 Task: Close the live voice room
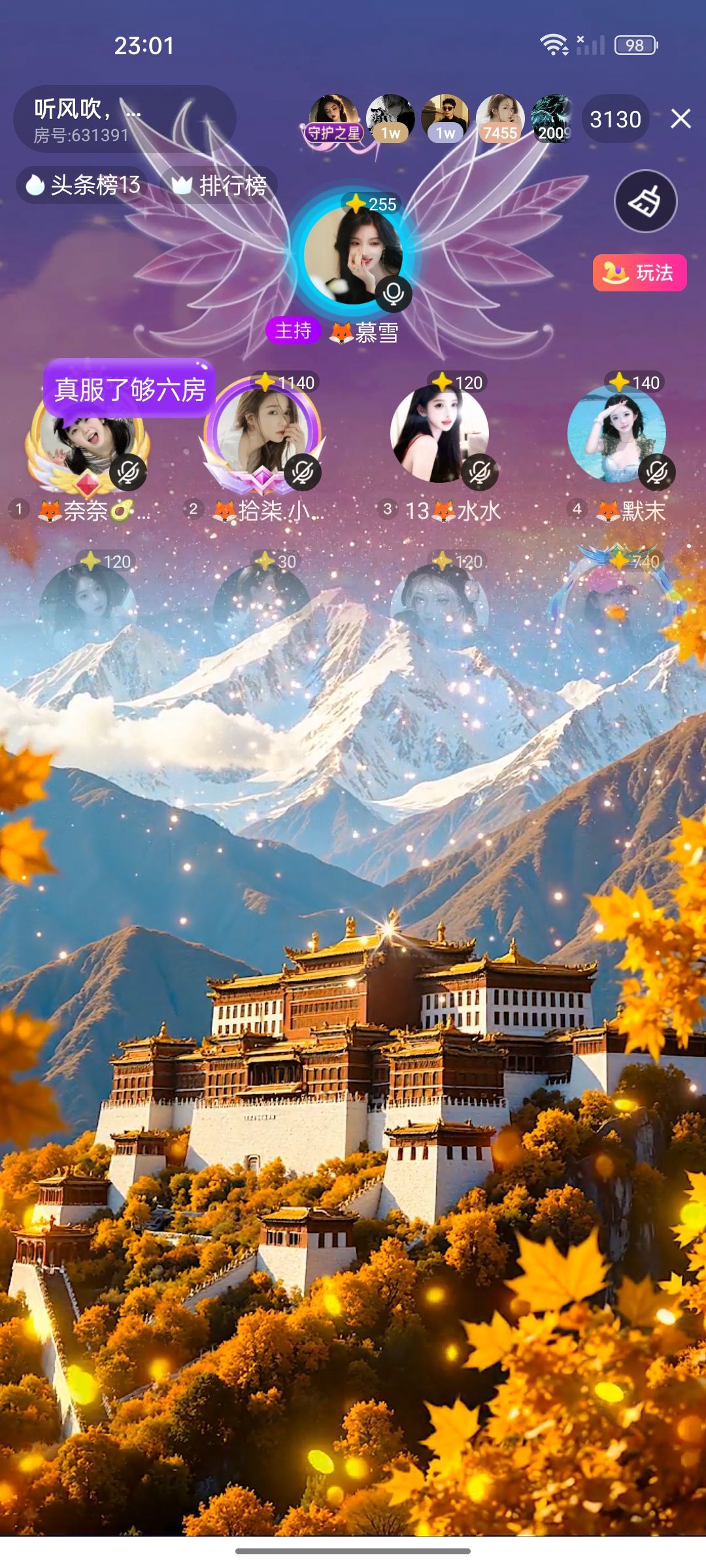point(681,119)
